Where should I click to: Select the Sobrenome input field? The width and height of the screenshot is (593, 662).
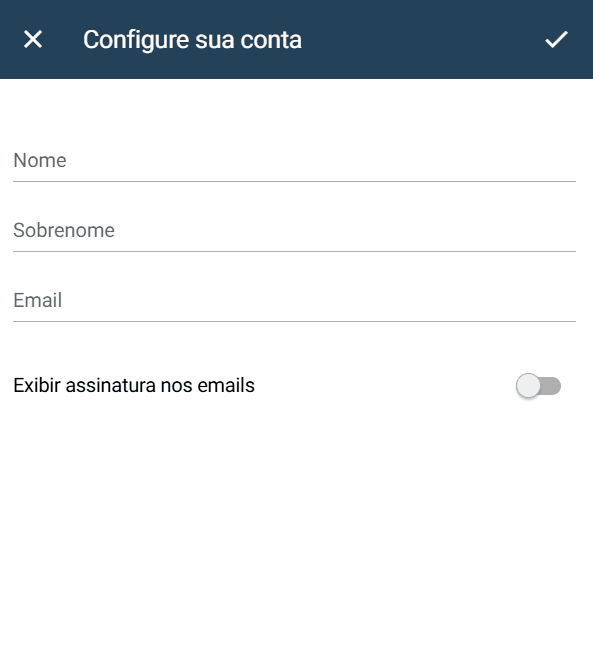coord(294,231)
